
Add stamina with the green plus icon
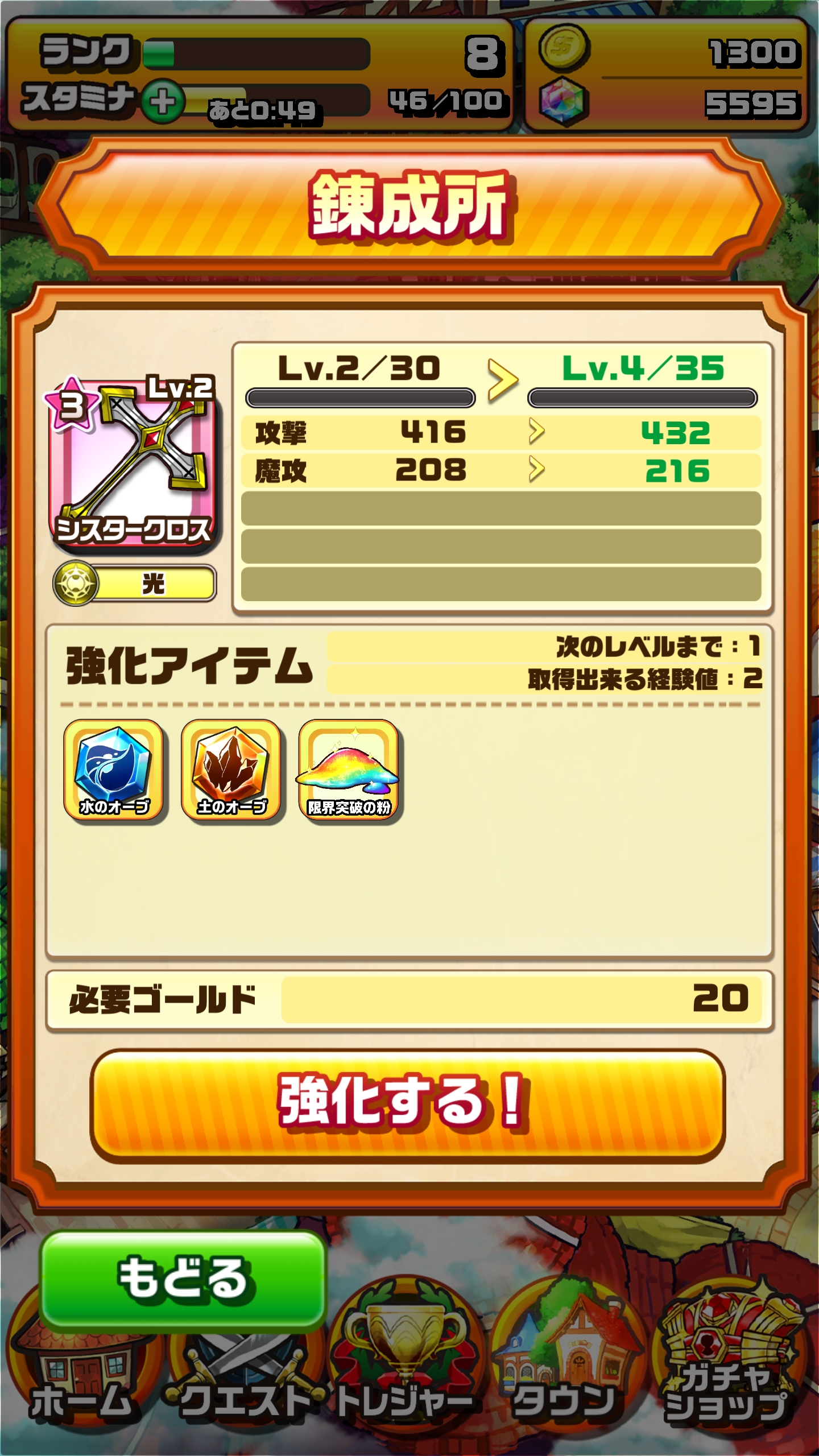point(163,102)
